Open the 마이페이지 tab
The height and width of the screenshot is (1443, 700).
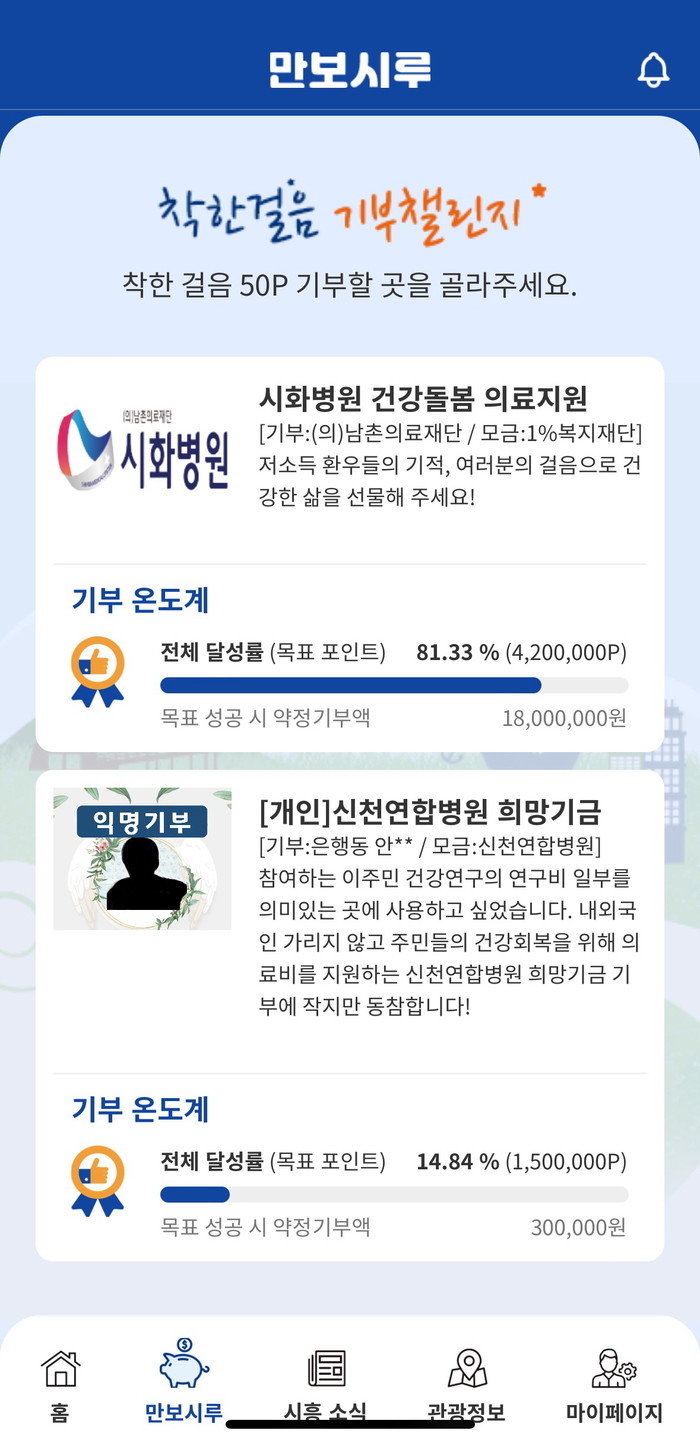click(x=614, y=1383)
